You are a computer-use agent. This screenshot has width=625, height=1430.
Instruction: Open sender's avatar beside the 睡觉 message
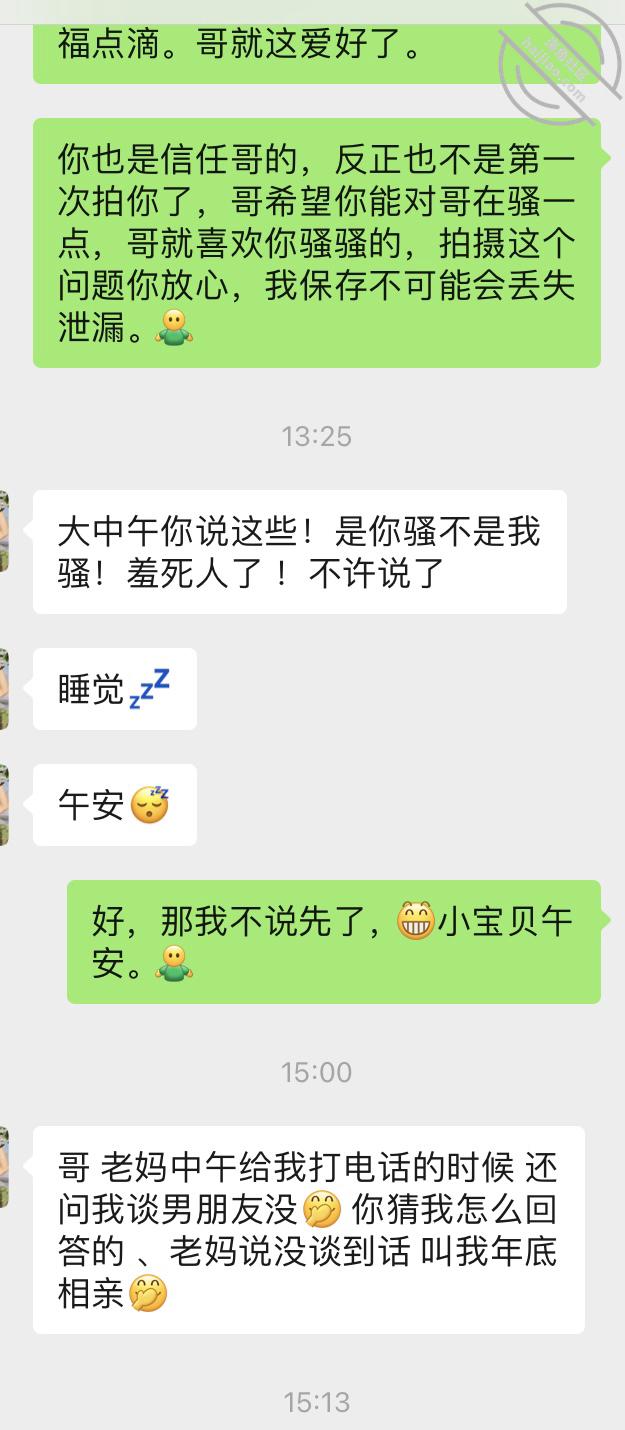point(4,689)
